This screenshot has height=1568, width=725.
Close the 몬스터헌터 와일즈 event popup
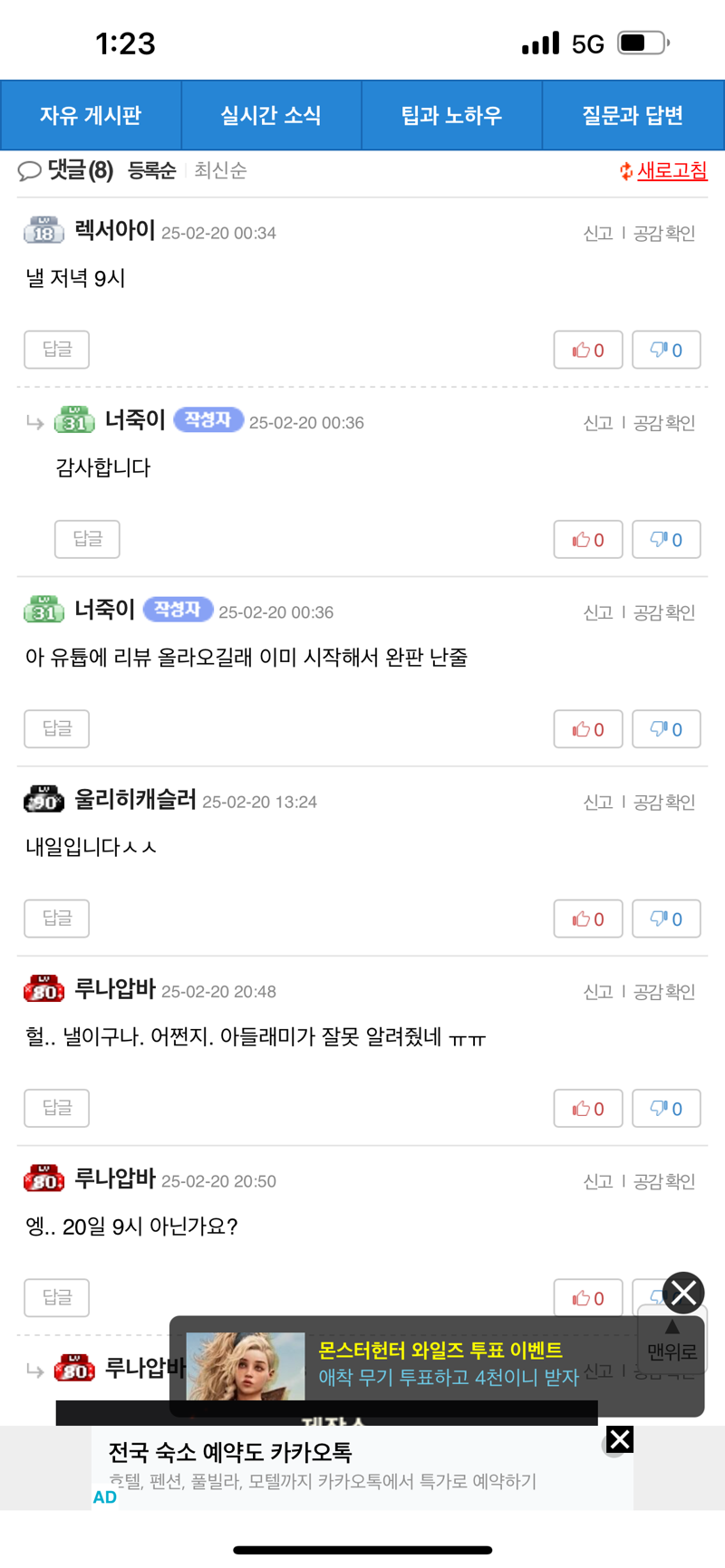tap(684, 1293)
